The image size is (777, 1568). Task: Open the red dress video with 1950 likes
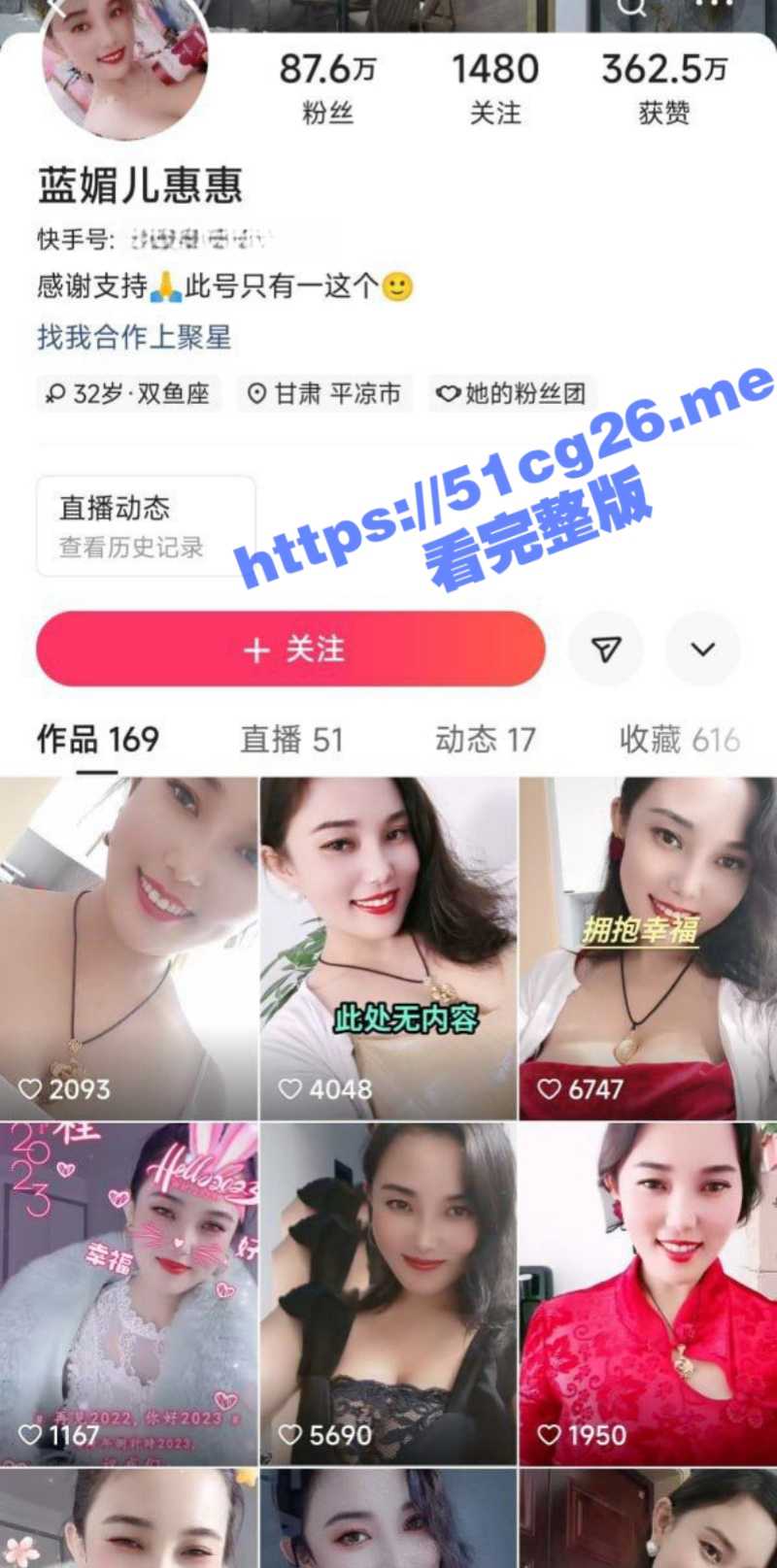pyautogui.click(x=648, y=1291)
